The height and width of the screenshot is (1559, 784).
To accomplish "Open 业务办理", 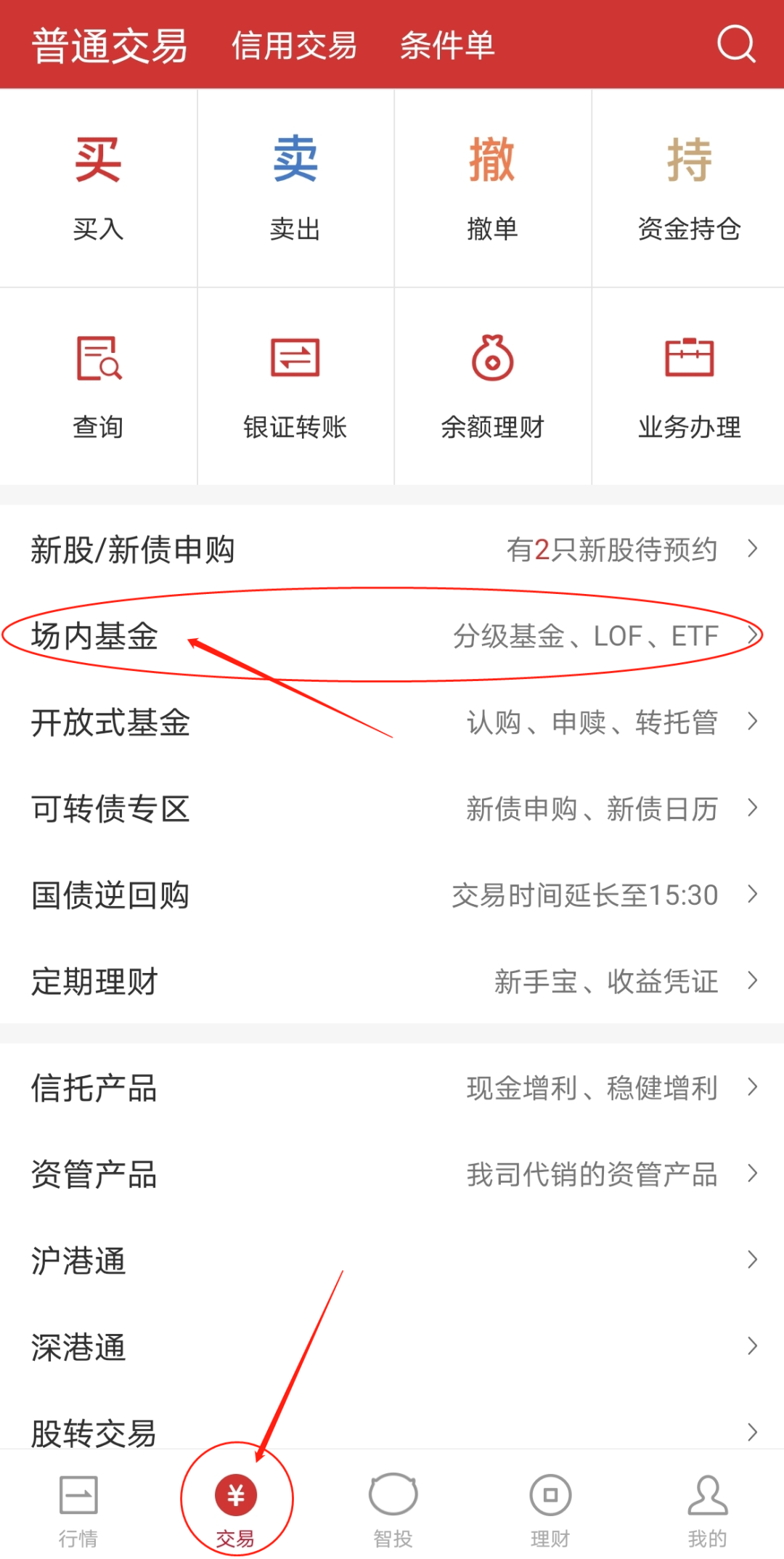I will click(x=688, y=386).
